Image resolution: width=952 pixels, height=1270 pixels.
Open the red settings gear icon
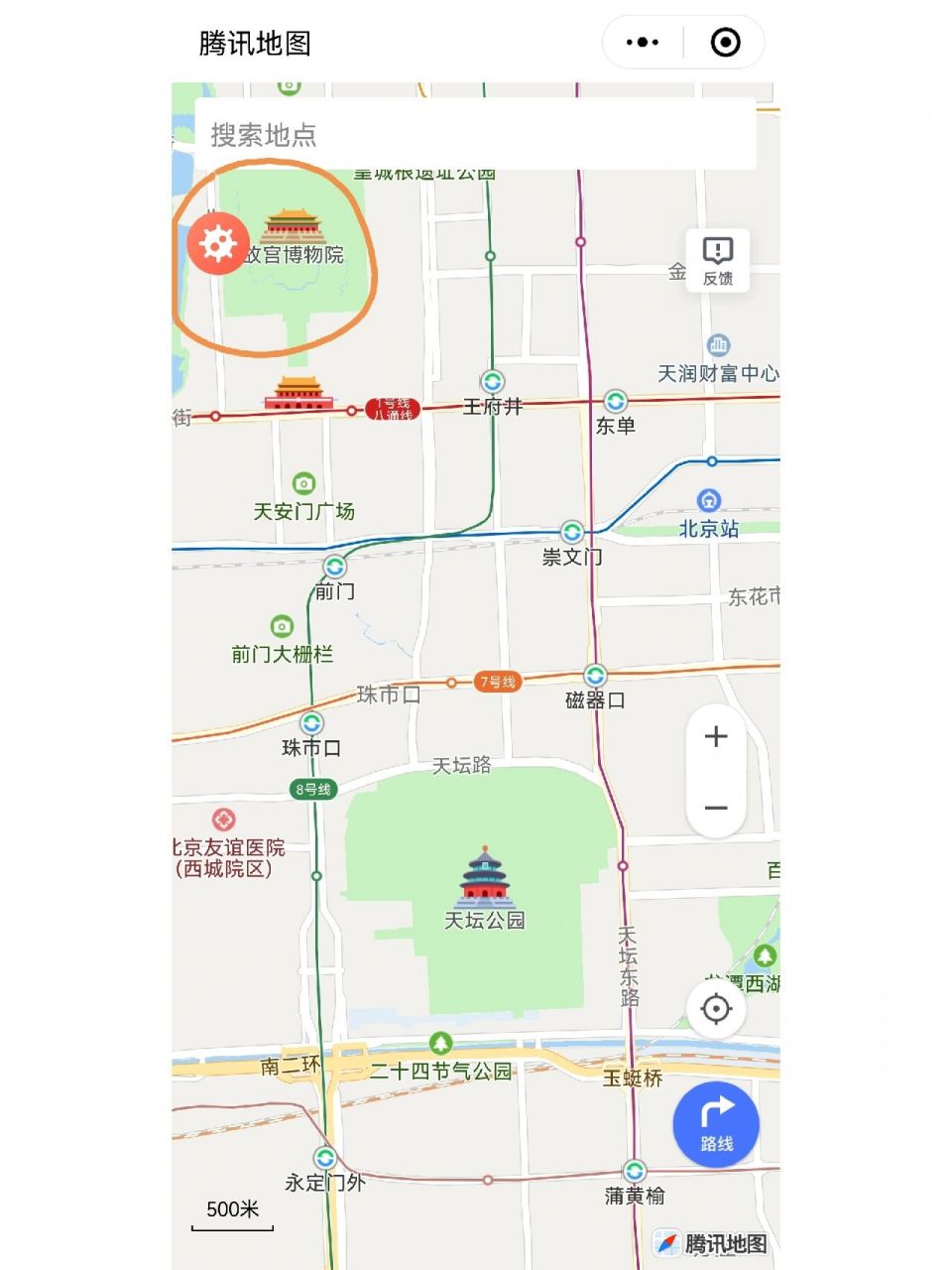[x=217, y=242]
